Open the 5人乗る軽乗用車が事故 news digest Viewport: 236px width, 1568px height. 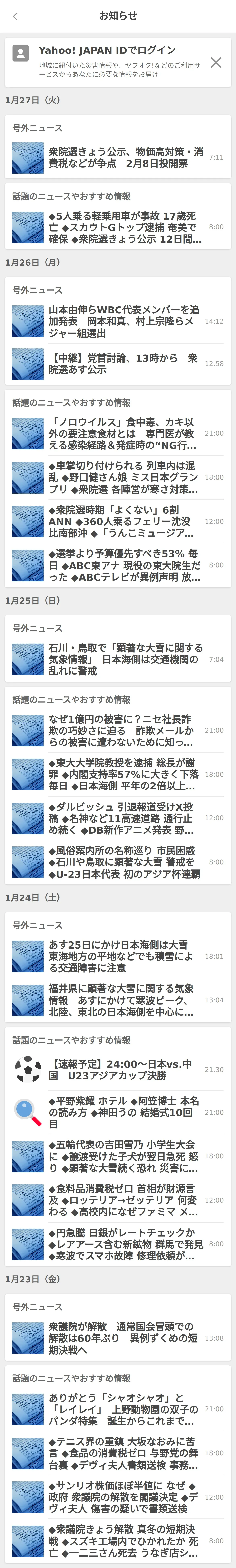[118, 227]
